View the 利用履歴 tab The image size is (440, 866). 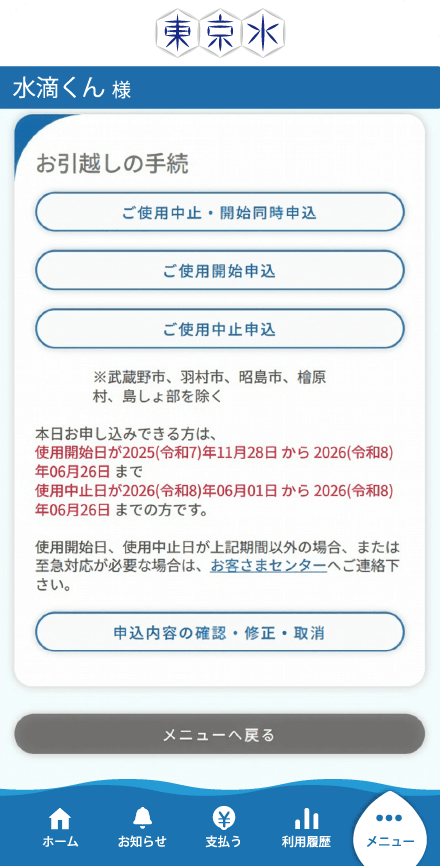click(306, 828)
